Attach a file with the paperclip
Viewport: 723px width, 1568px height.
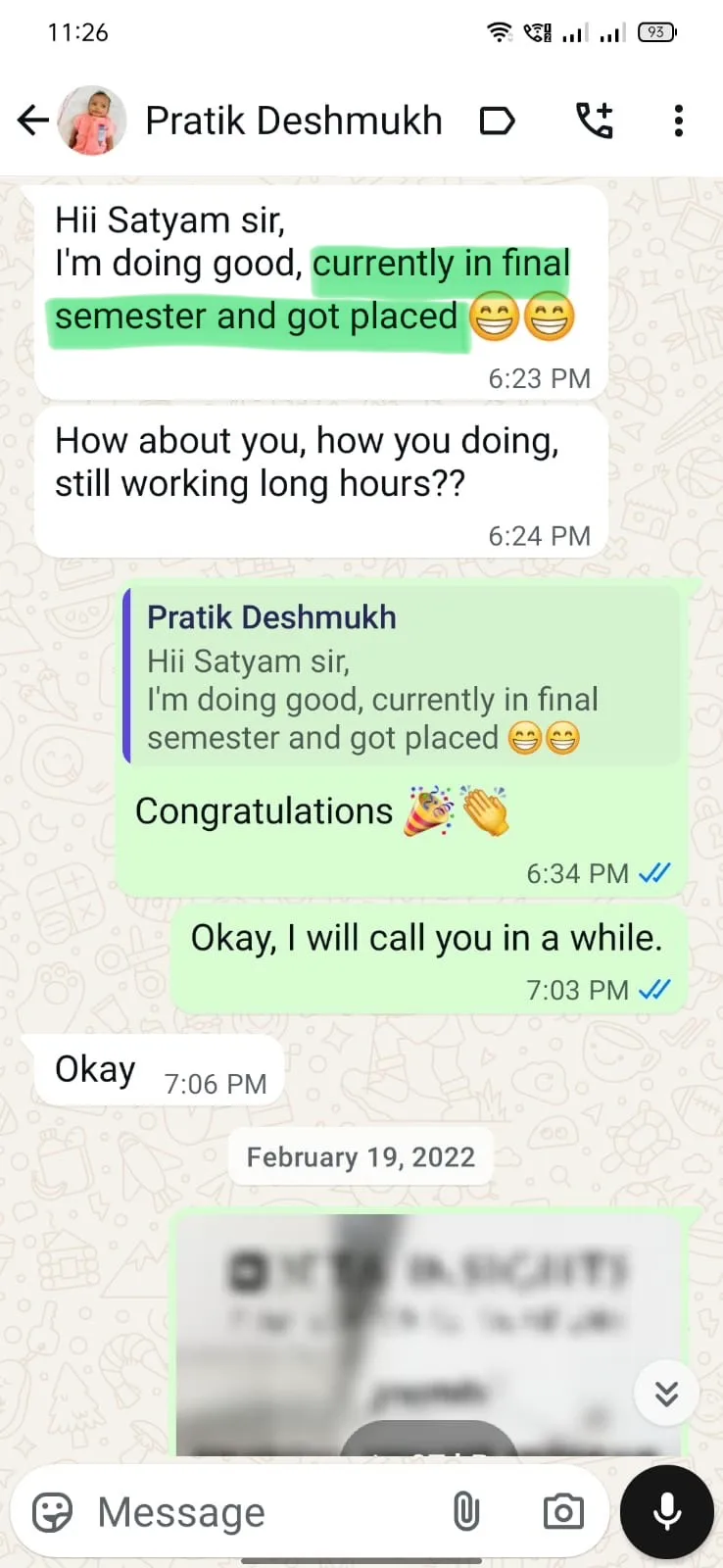pos(466,1512)
